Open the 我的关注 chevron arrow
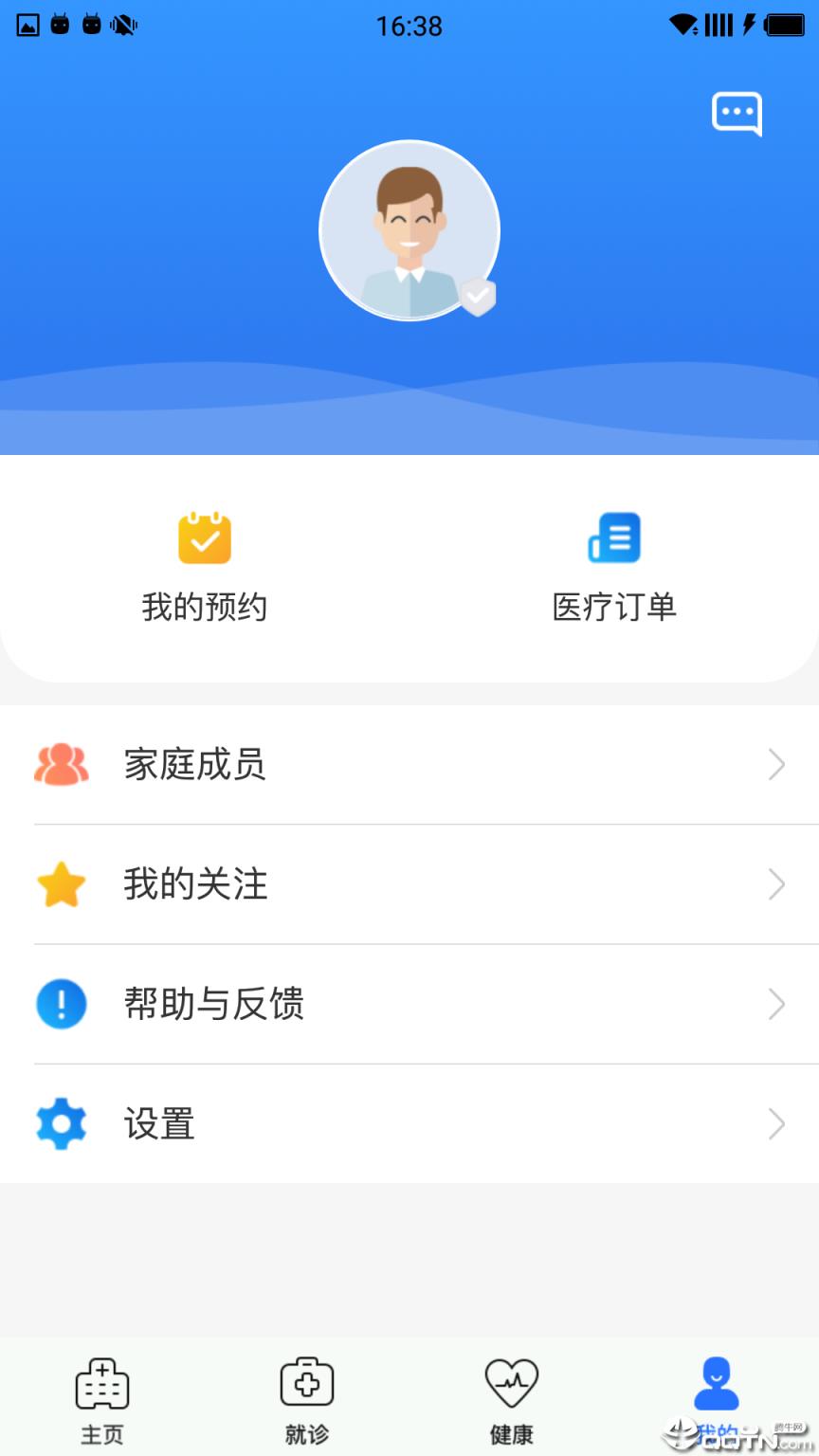The height and width of the screenshot is (1456, 819). tap(775, 884)
